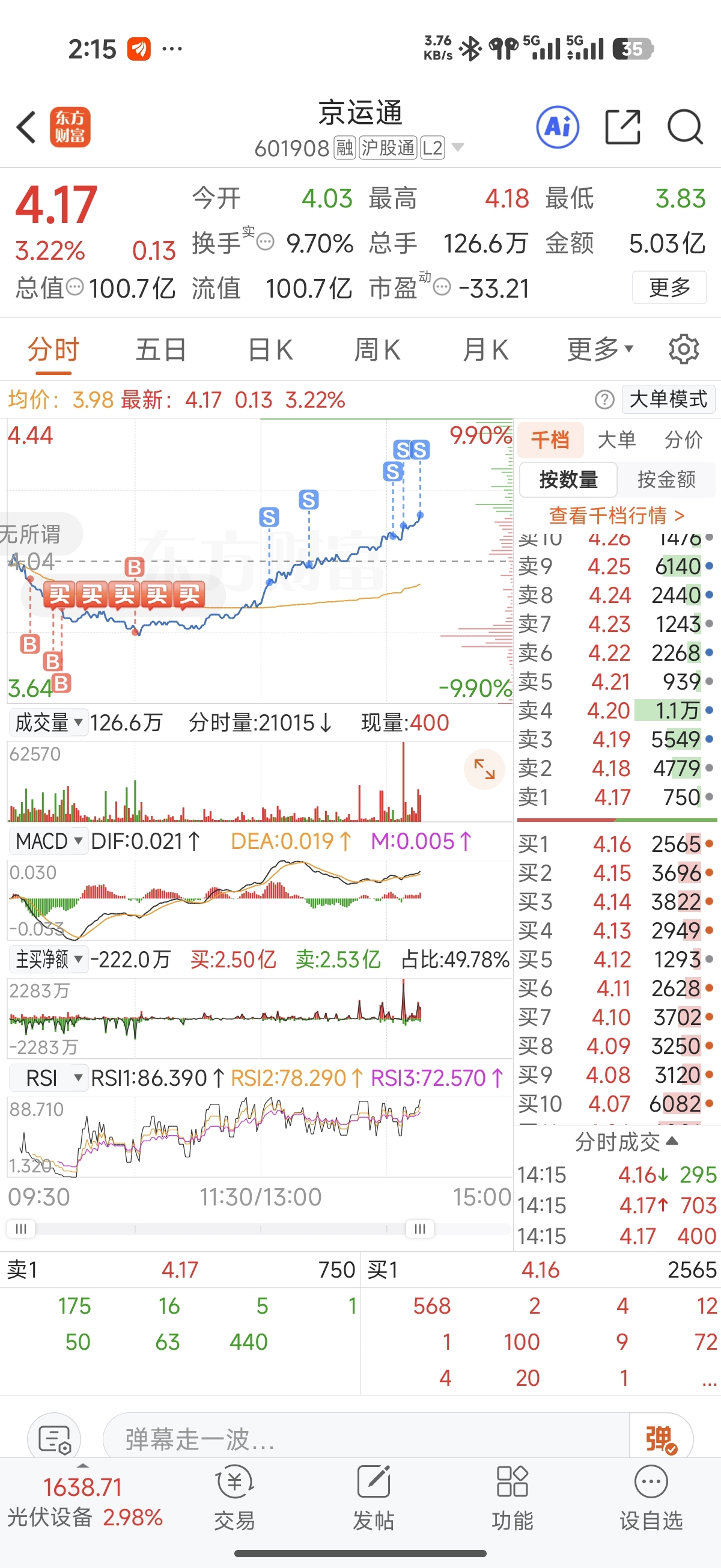Expand the chart to fullscreen

point(484,769)
